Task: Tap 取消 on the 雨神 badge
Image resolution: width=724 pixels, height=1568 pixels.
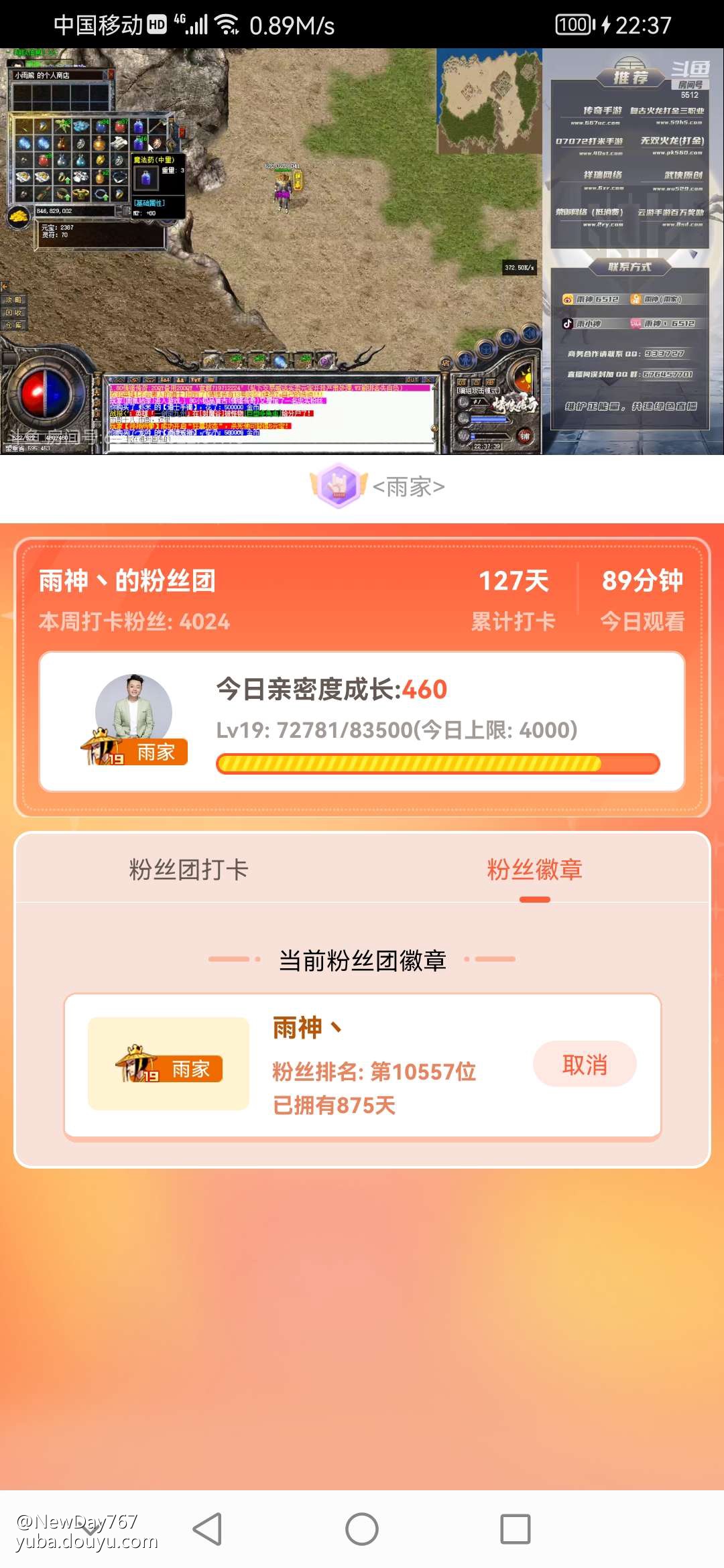Action: pyautogui.click(x=584, y=1064)
